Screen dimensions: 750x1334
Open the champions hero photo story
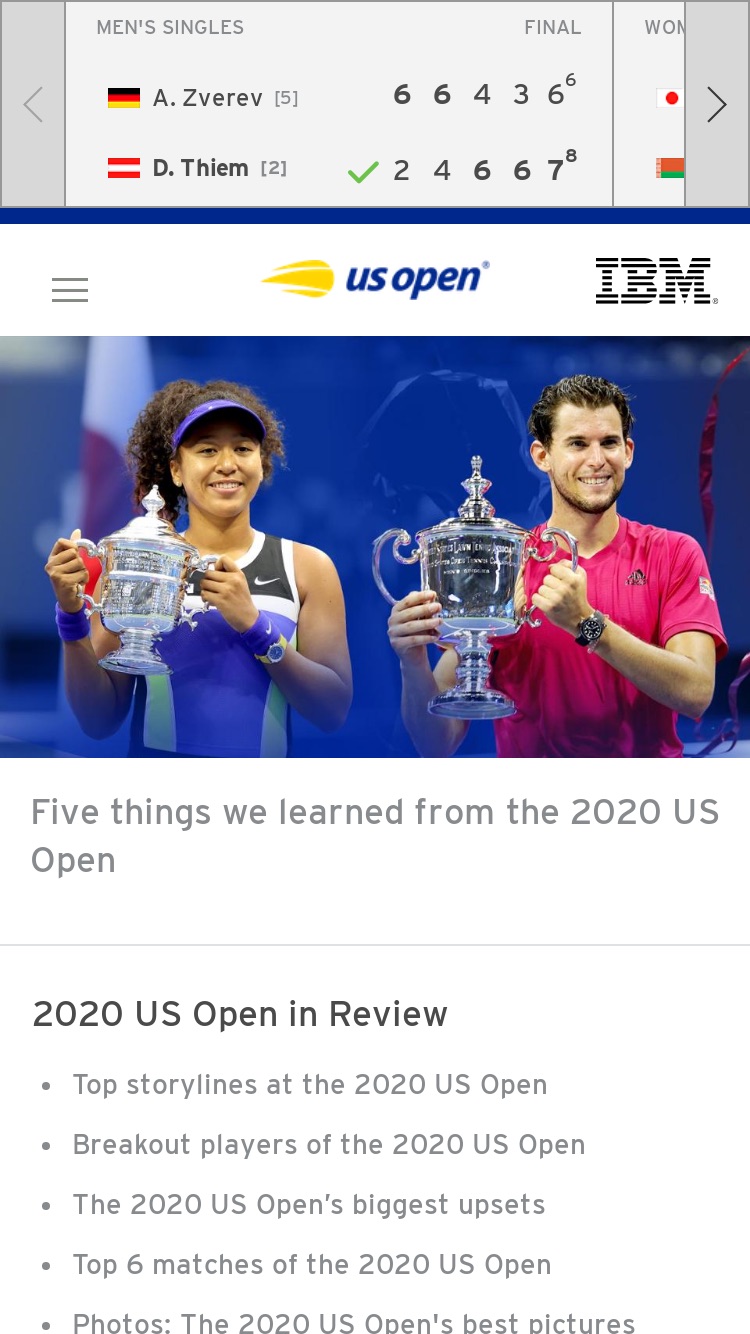(x=375, y=547)
